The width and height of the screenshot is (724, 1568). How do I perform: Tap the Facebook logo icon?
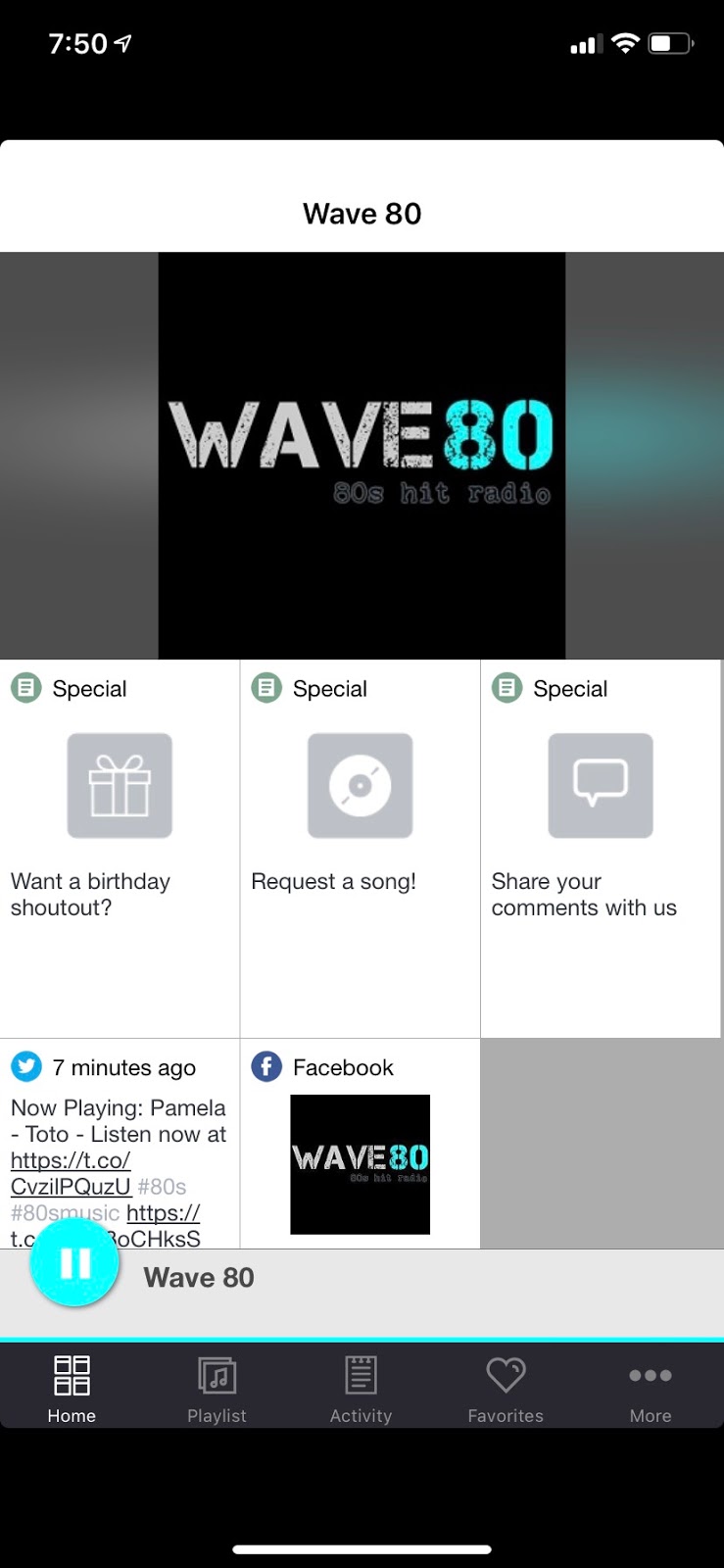tap(265, 1066)
